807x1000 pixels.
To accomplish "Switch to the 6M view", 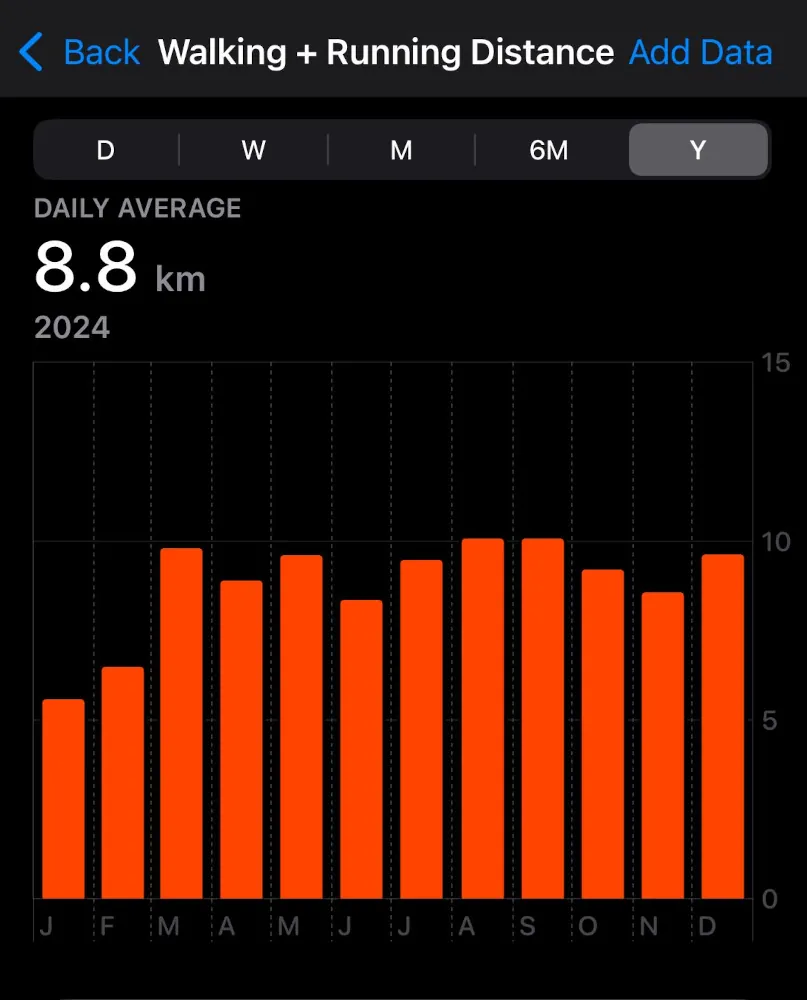I will click(549, 150).
